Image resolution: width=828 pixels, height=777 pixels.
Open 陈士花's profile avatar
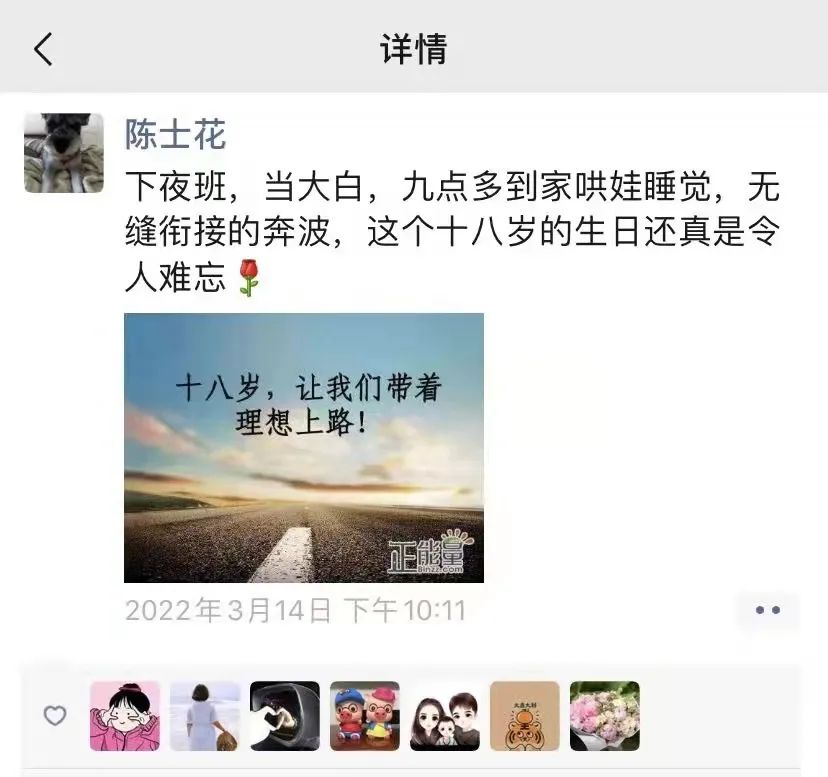coord(64,153)
